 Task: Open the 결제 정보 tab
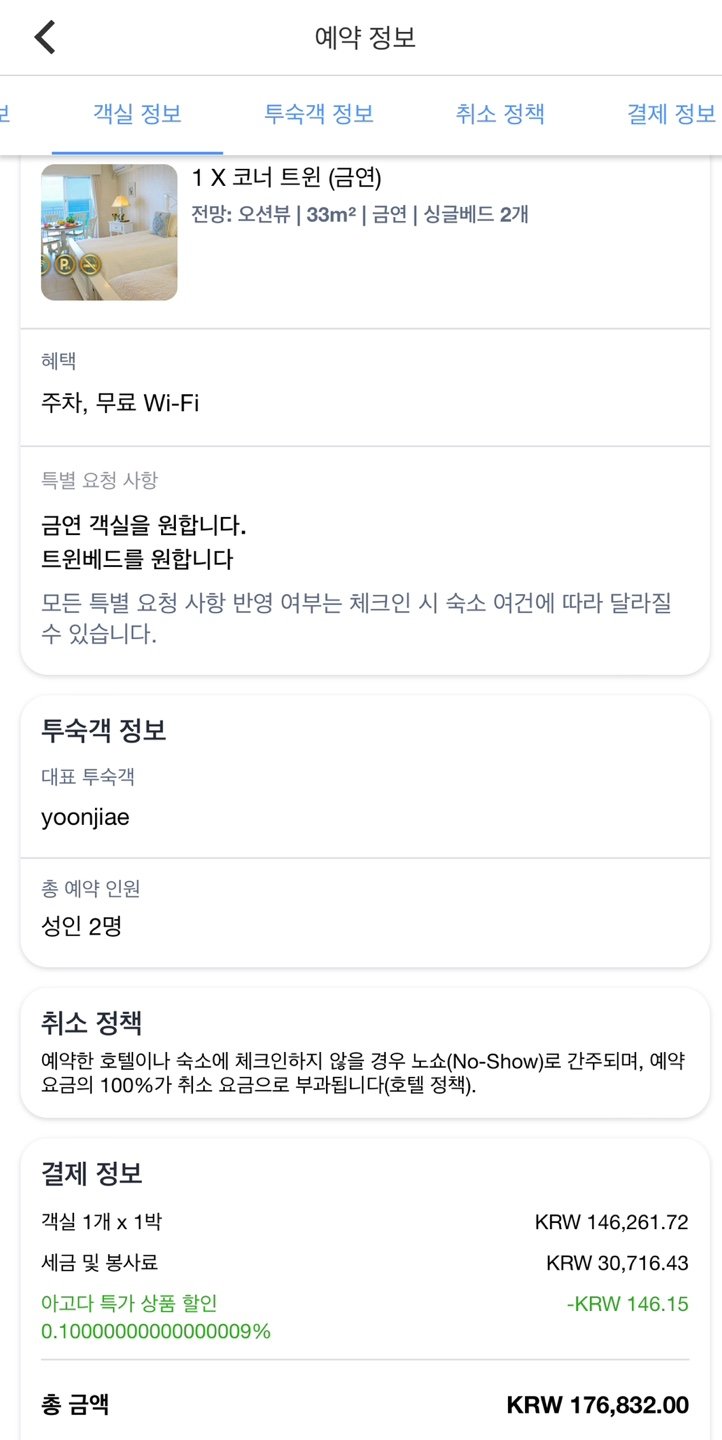pyautogui.click(x=670, y=113)
